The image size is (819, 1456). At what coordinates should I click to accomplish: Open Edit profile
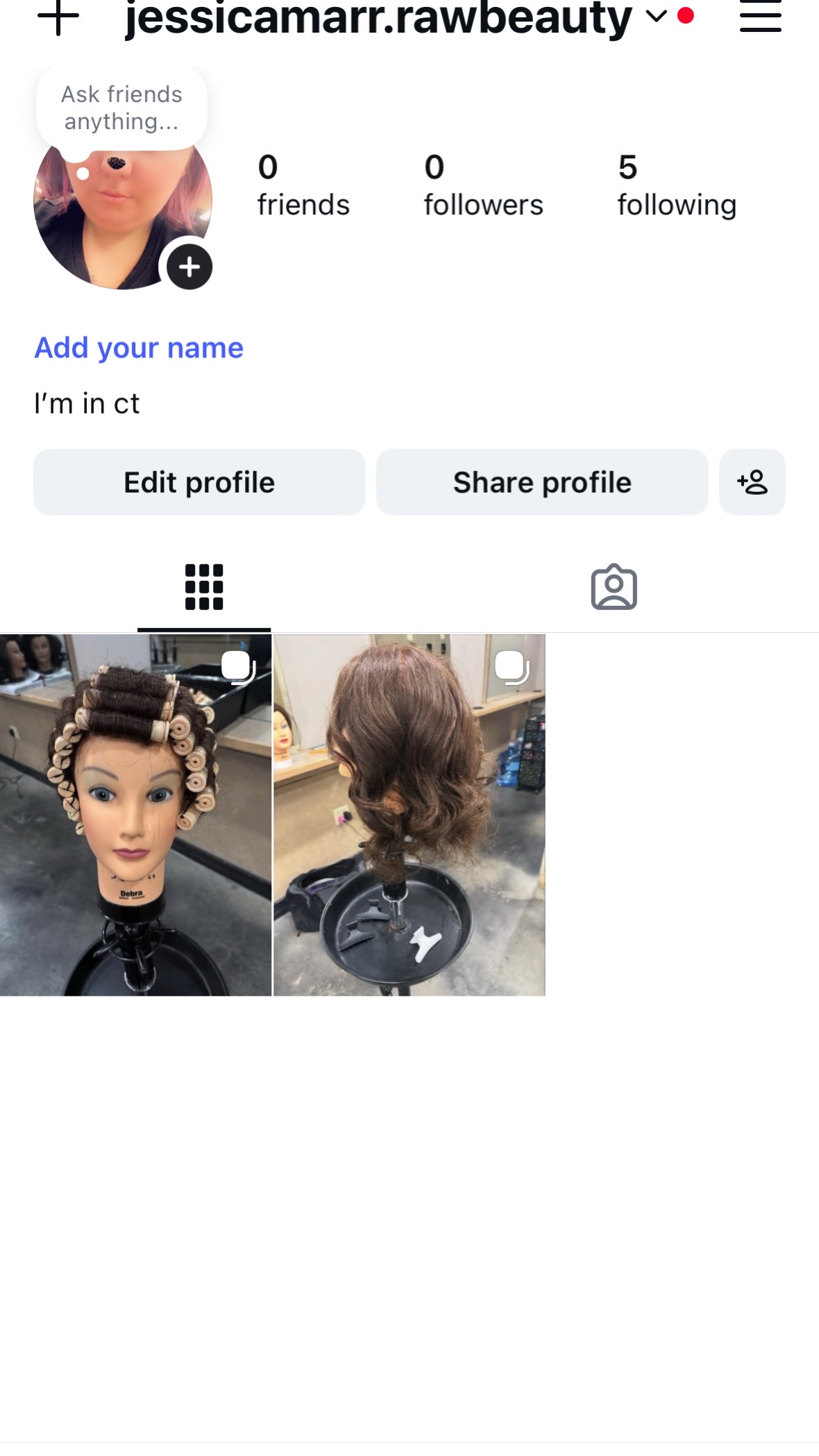[x=199, y=482]
